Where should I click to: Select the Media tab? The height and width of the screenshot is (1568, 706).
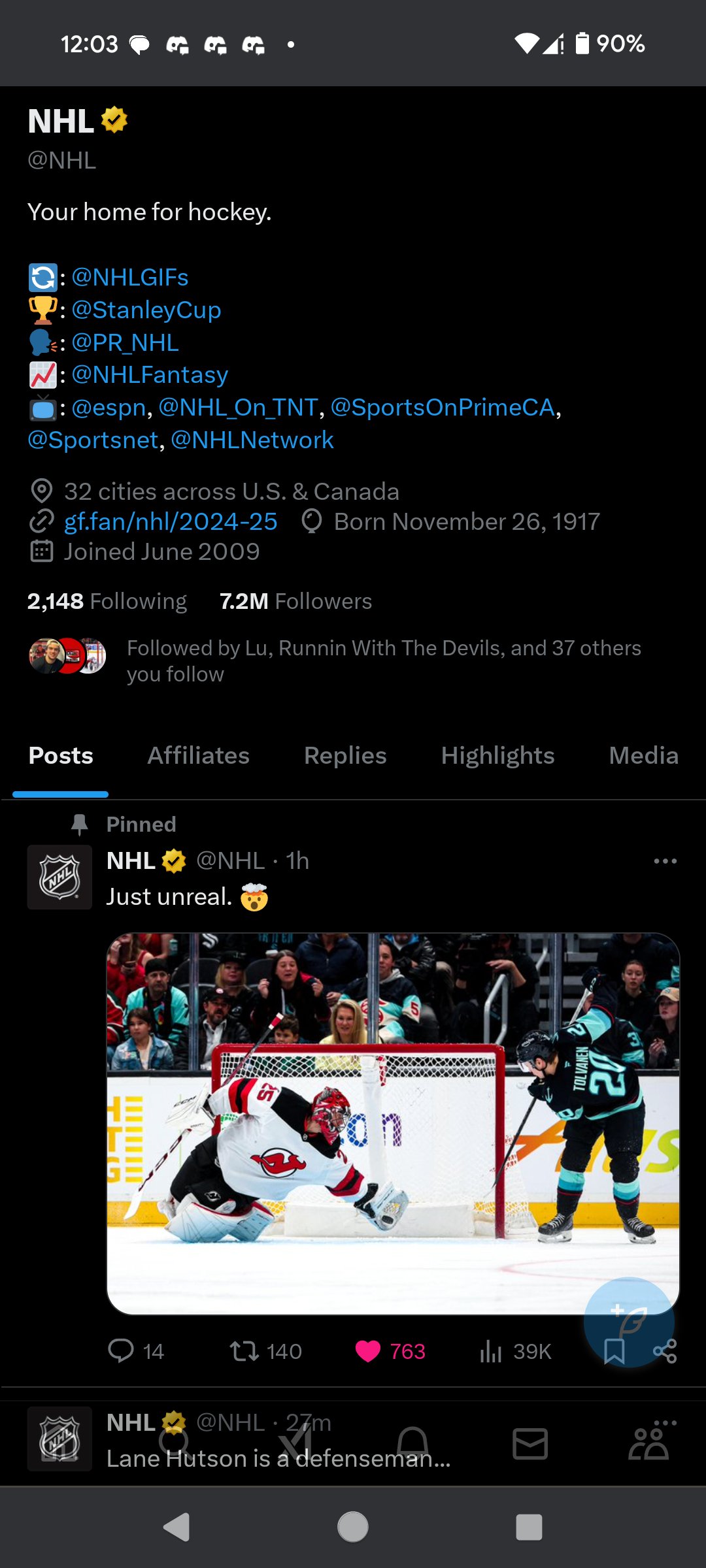643,756
